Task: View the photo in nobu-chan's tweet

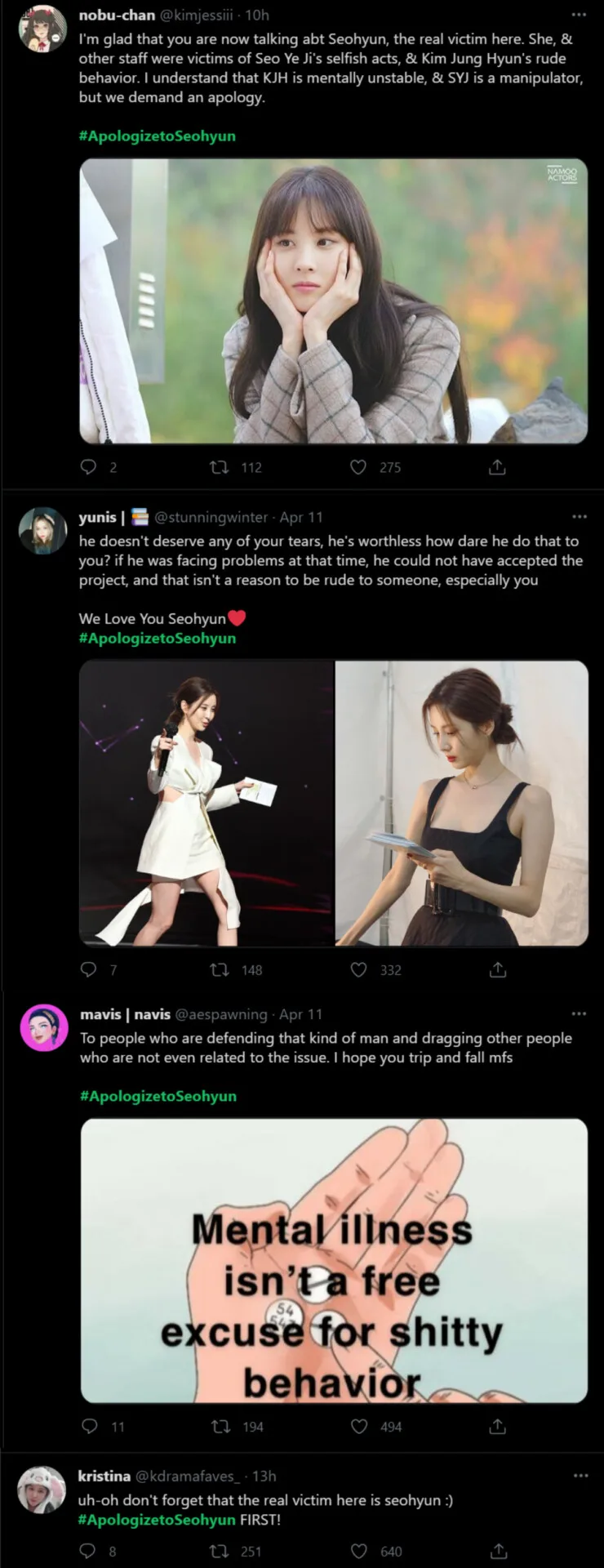Action: tap(333, 301)
